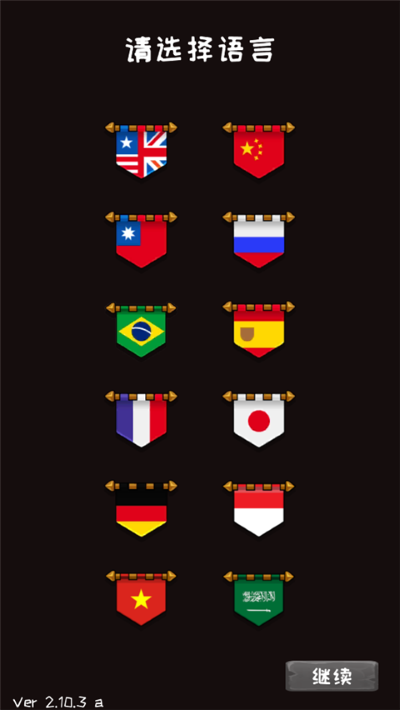Tap the 继续 continue button
This screenshot has width=400, height=710.
pyautogui.click(x=332, y=676)
